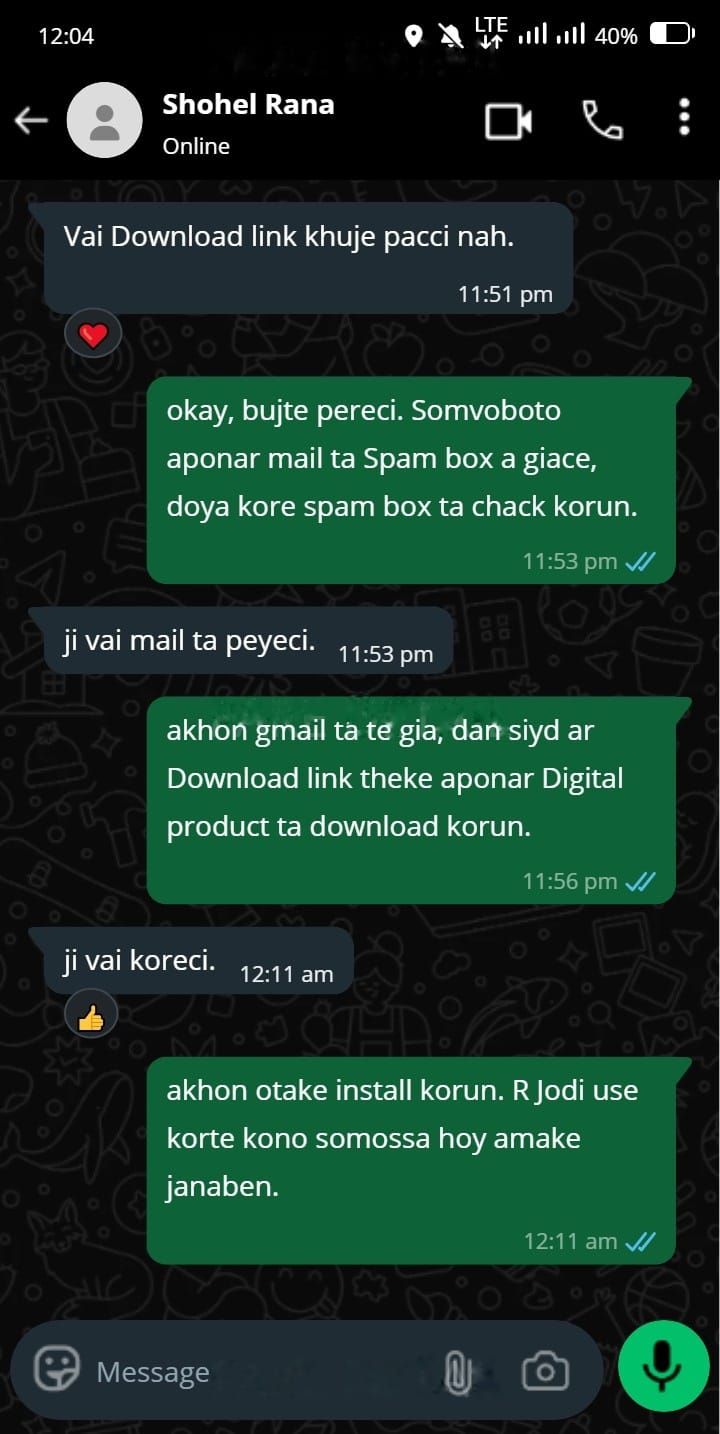
Task: Go back using the arrow next to the profile picture
Action: (31, 121)
